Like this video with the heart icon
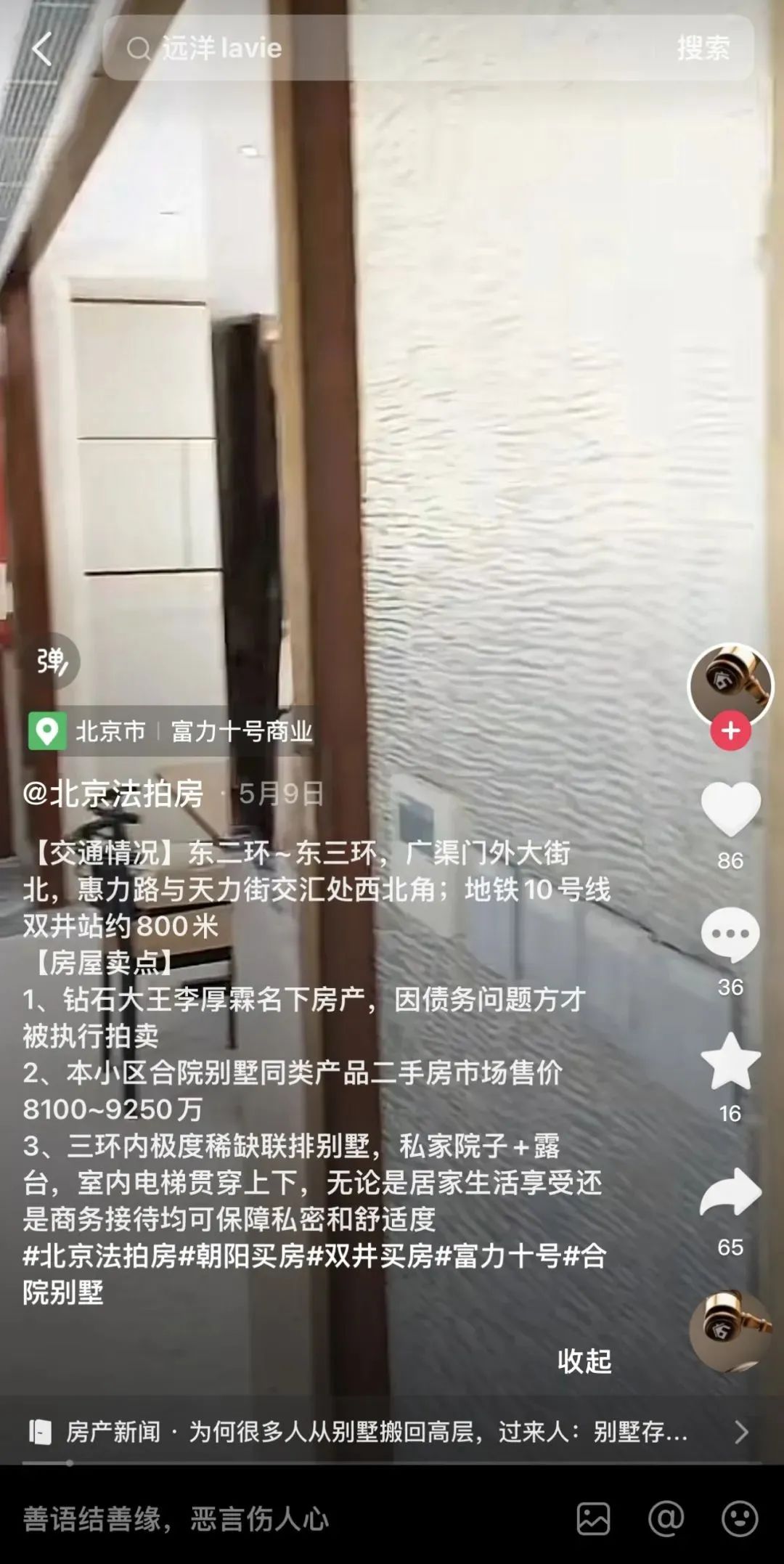784x1564 pixels. tap(730, 808)
